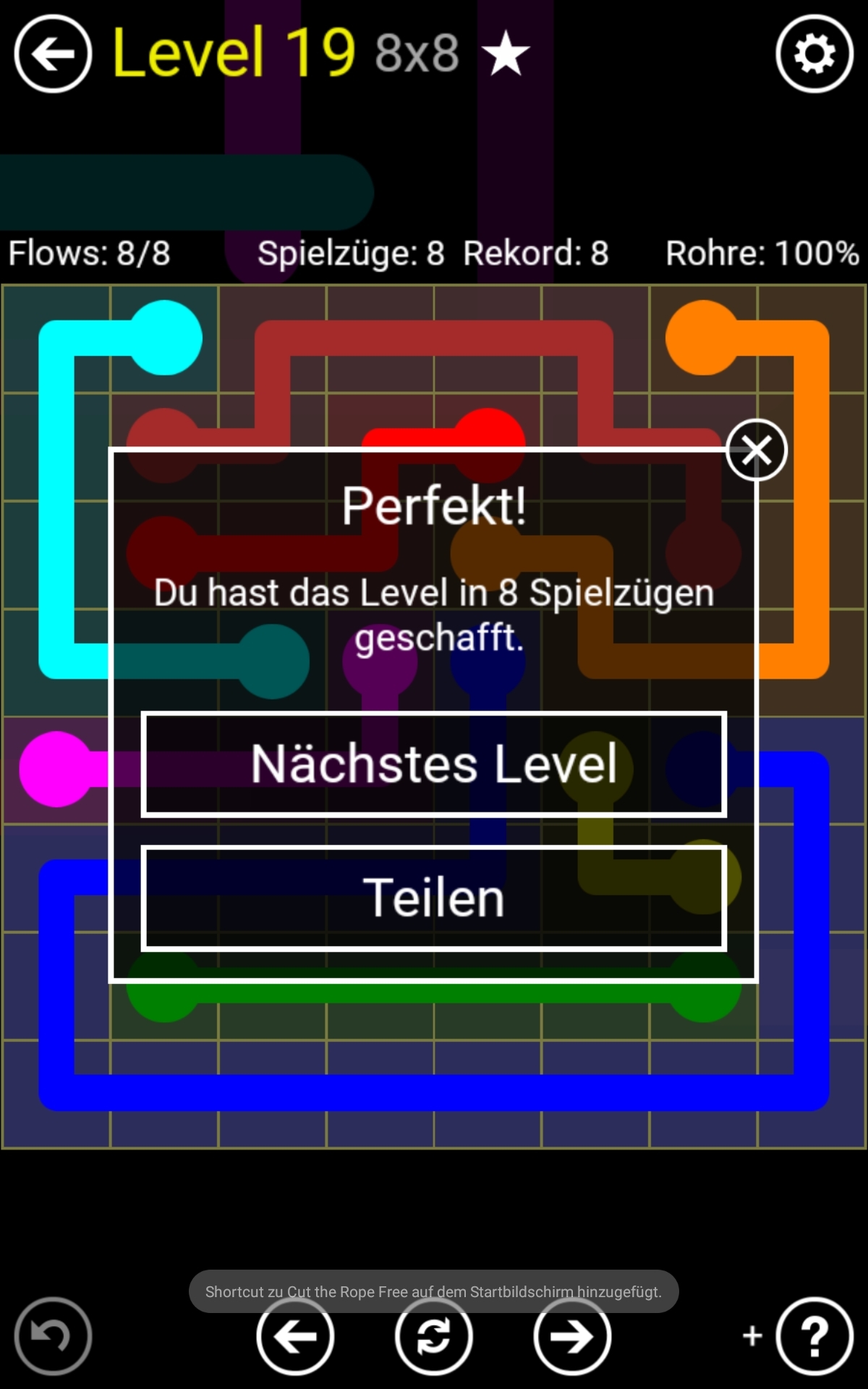Close the Perfekt dialog

point(757,450)
